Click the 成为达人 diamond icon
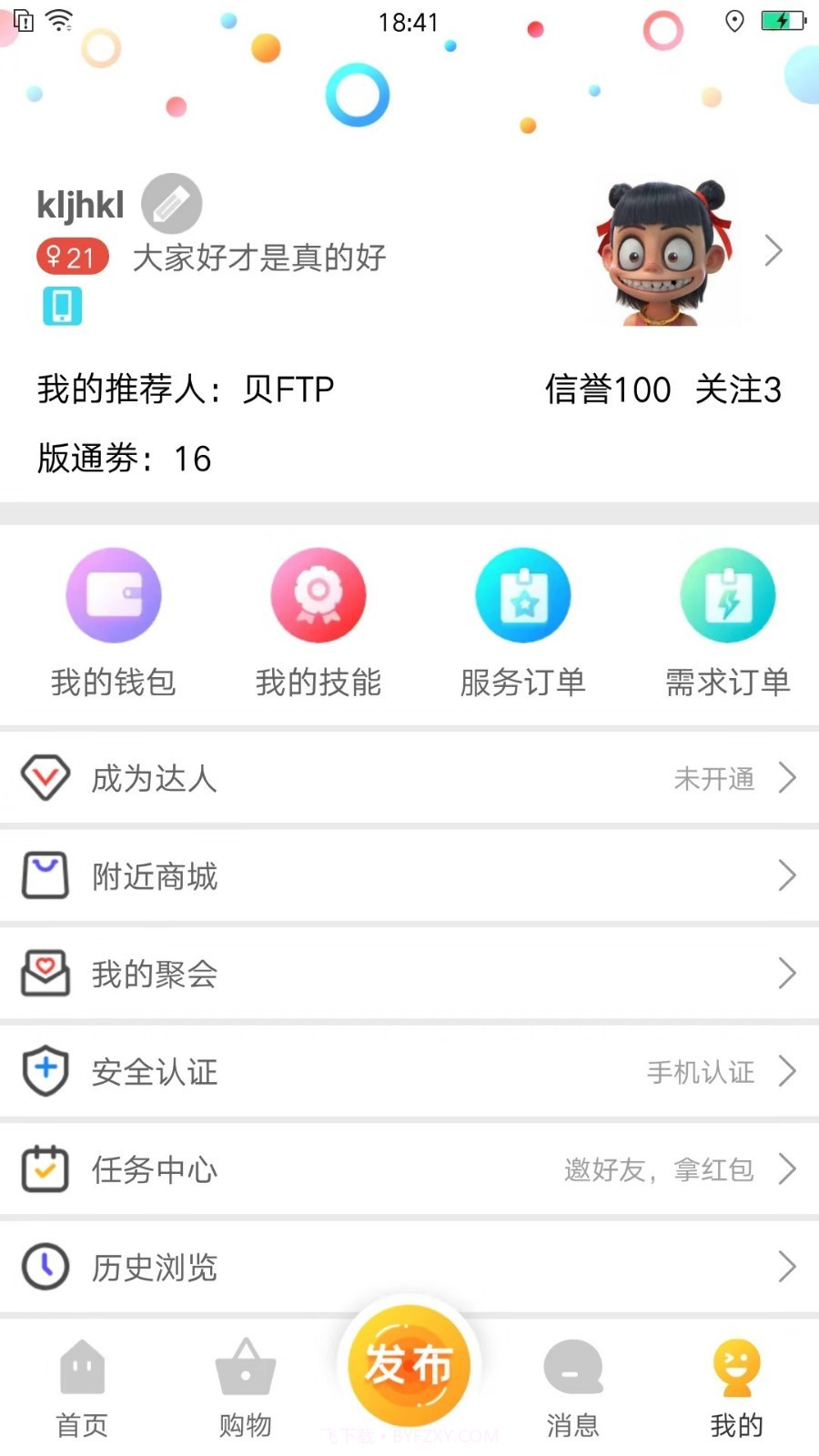 [45, 778]
